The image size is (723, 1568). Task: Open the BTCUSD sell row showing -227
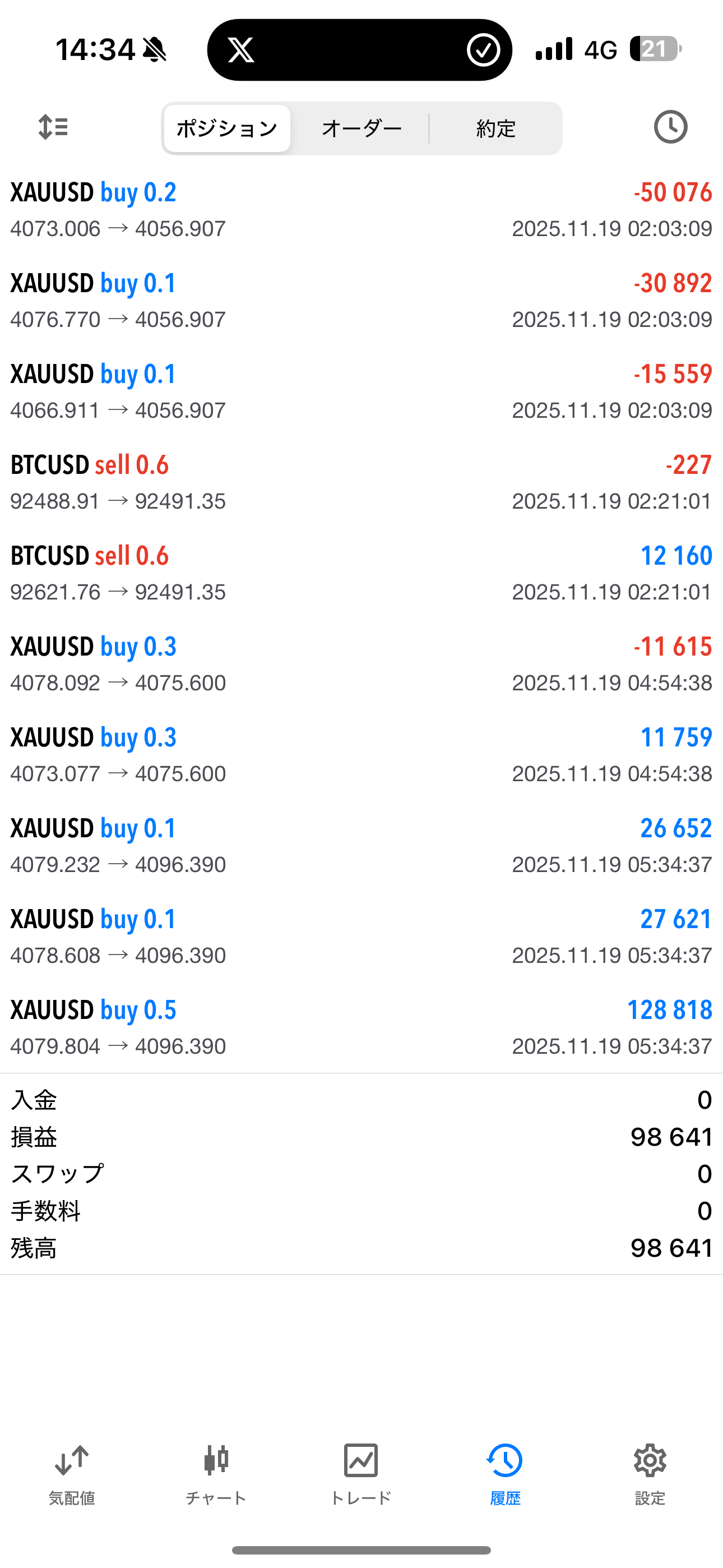coord(361,482)
